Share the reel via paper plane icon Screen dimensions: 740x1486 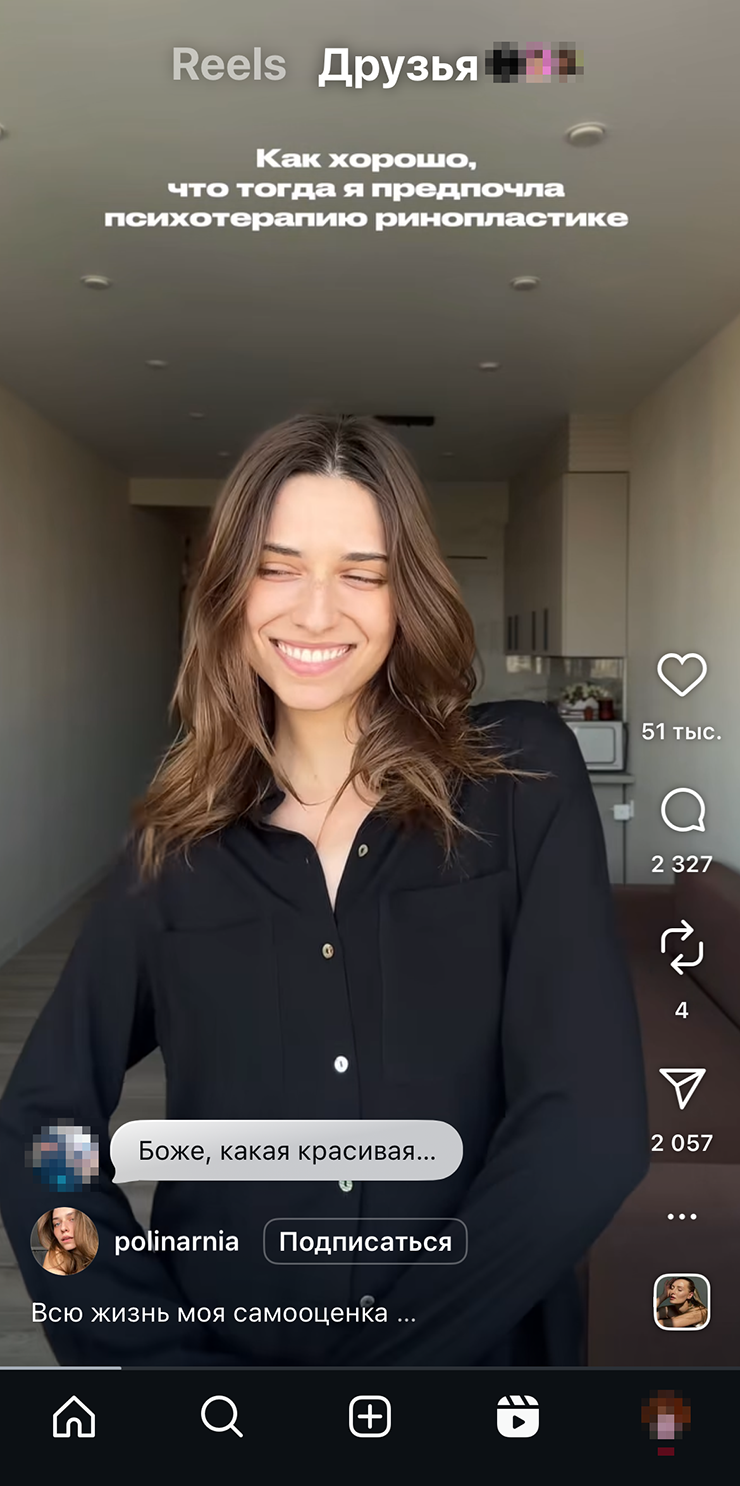click(x=682, y=1088)
